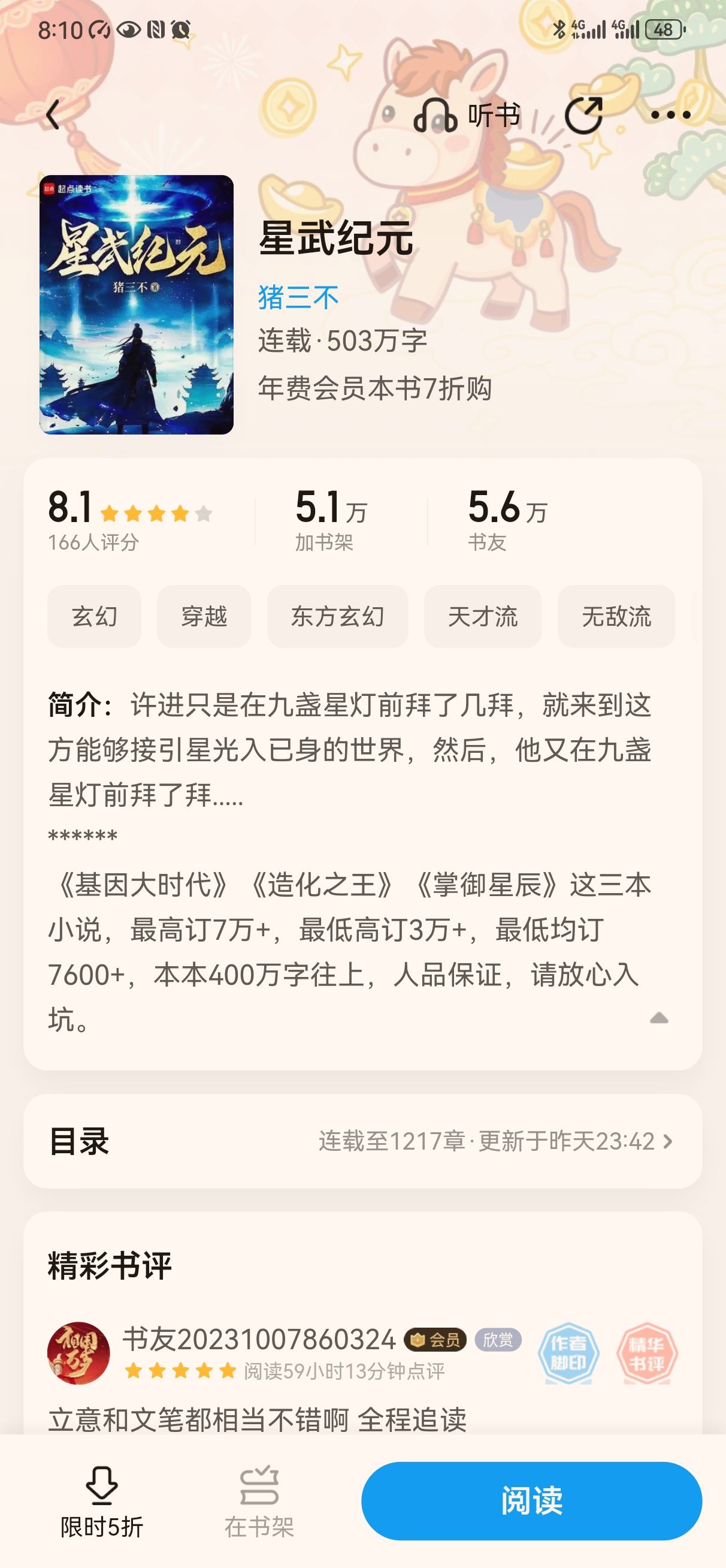The height and width of the screenshot is (1568, 726).
Task: Tap the 在书架 bookshelf button
Action: 259,1501
